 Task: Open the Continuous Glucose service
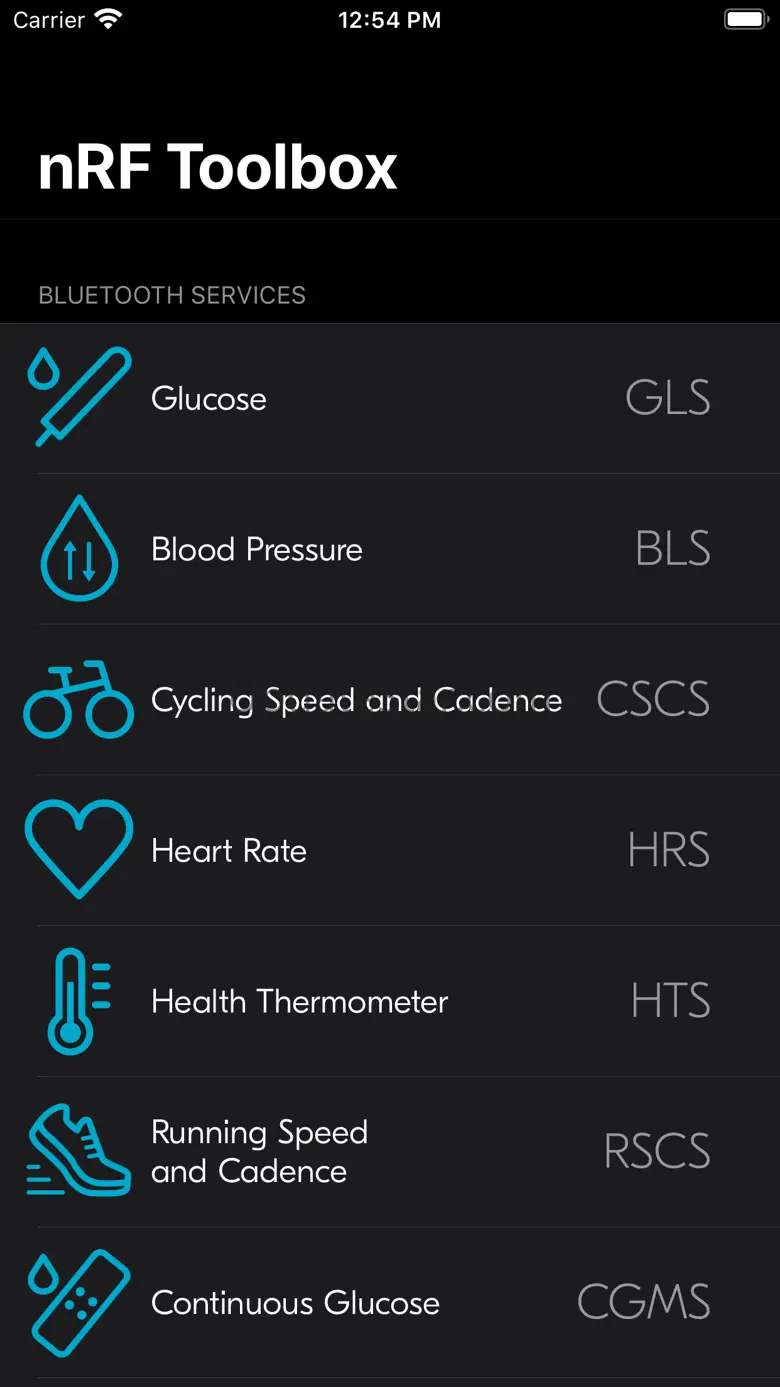pyautogui.click(x=390, y=1303)
